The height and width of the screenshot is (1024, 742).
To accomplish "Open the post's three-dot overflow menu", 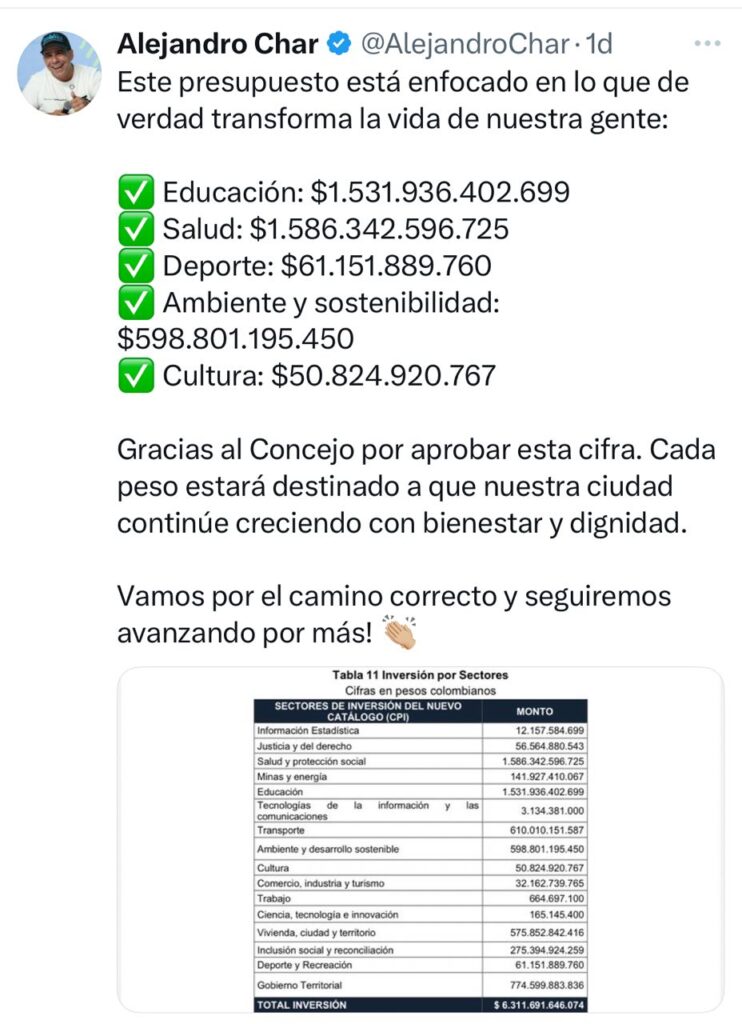I will (707, 44).
